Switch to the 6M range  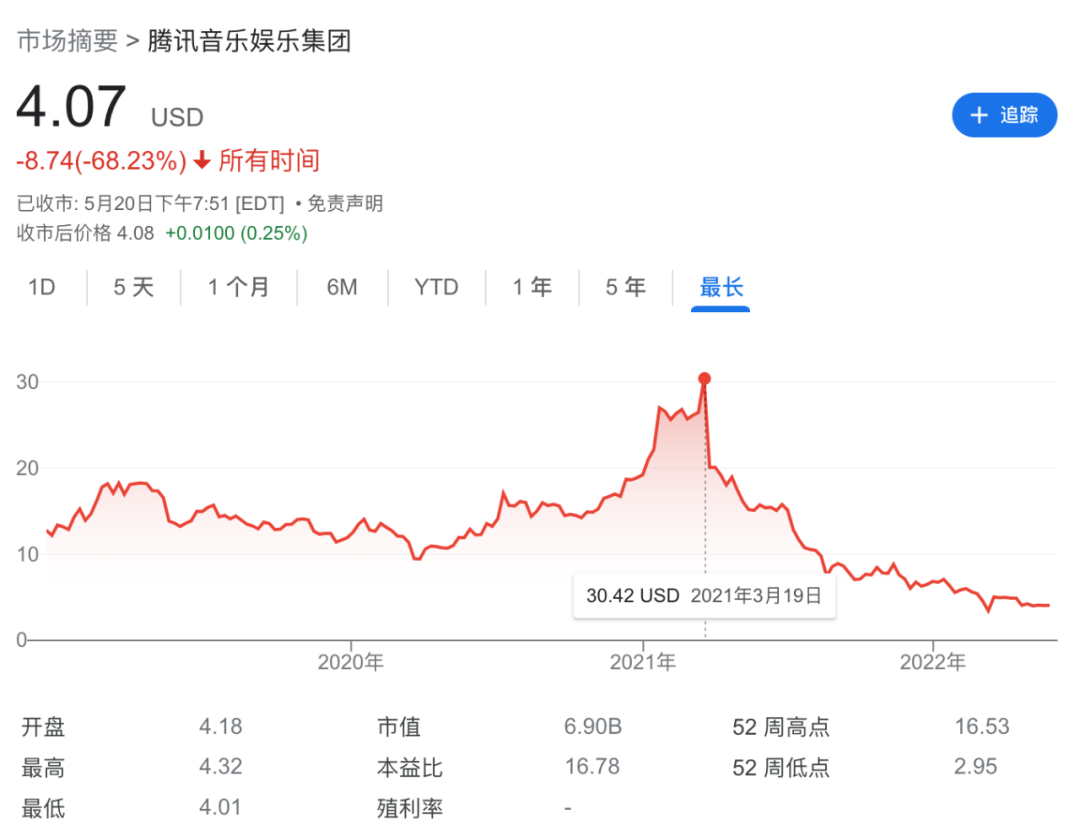[x=341, y=288]
